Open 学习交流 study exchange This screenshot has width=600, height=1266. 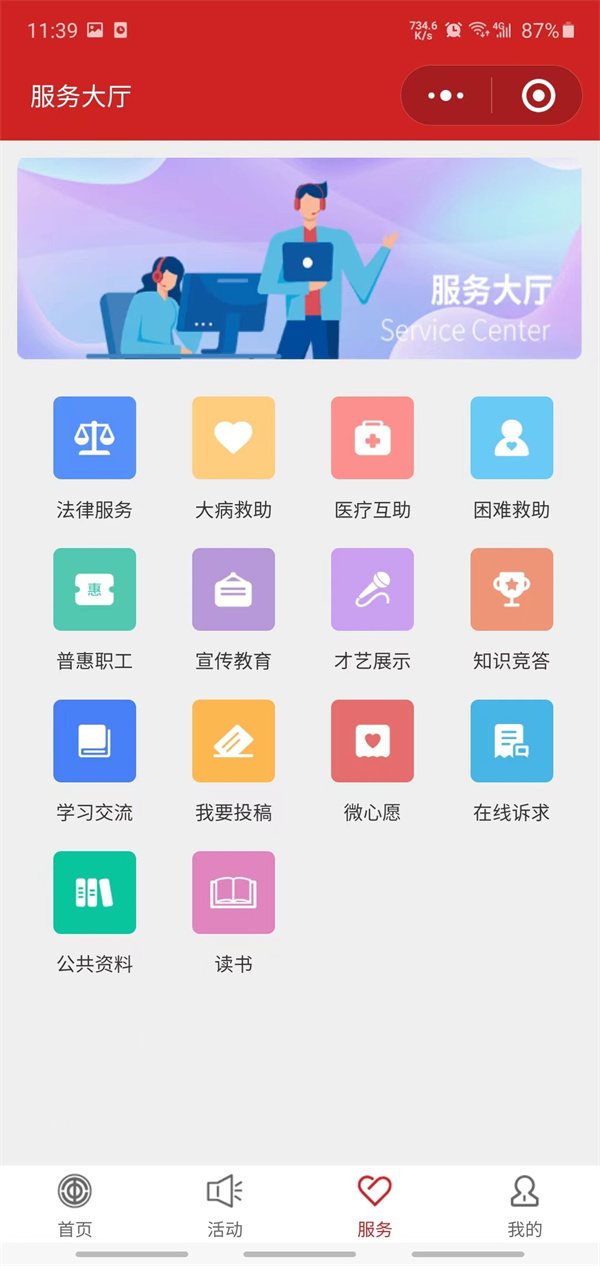click(94, 741)
